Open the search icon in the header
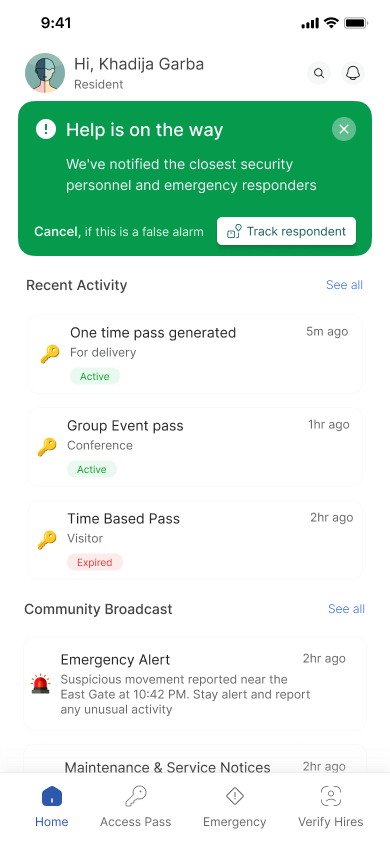The image size is (390, 844). pyautogui.click(x=319, y=73)
